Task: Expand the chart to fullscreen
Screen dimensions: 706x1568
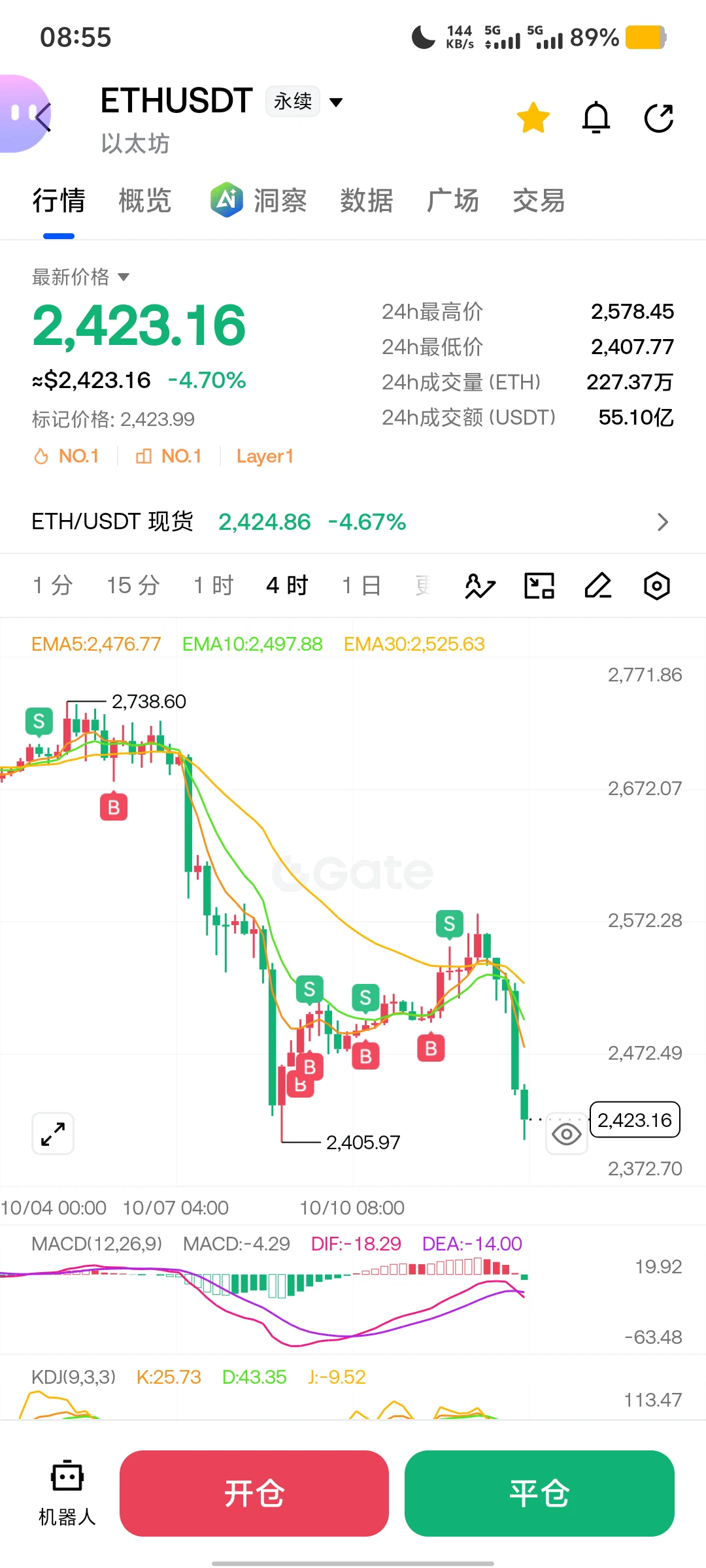Action: [x=53, y=1134]
